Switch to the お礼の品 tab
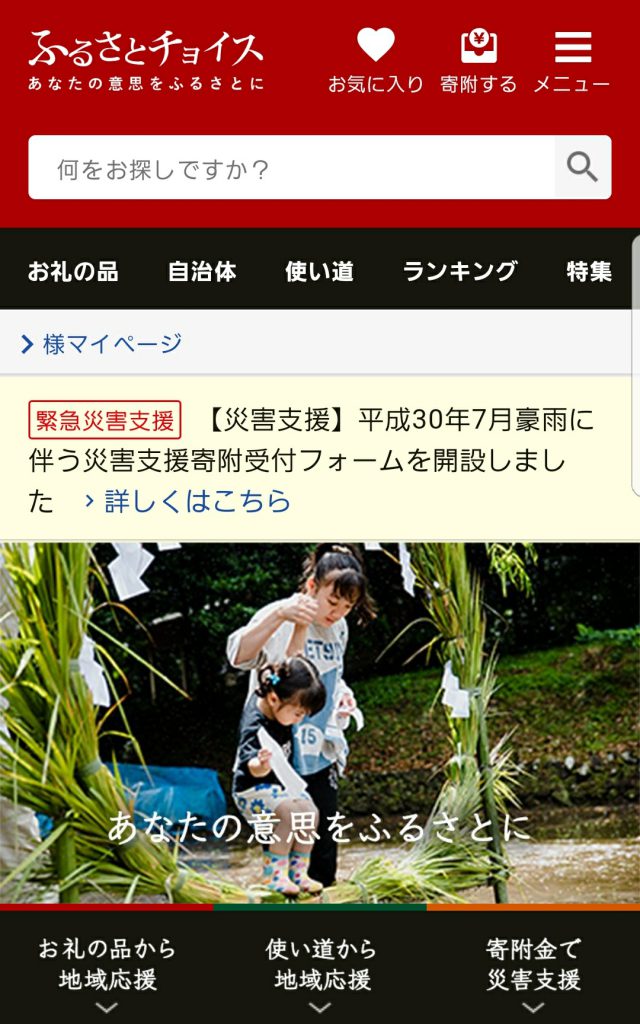This screenshot has width=640, height=1024. (x=73, y=270)
